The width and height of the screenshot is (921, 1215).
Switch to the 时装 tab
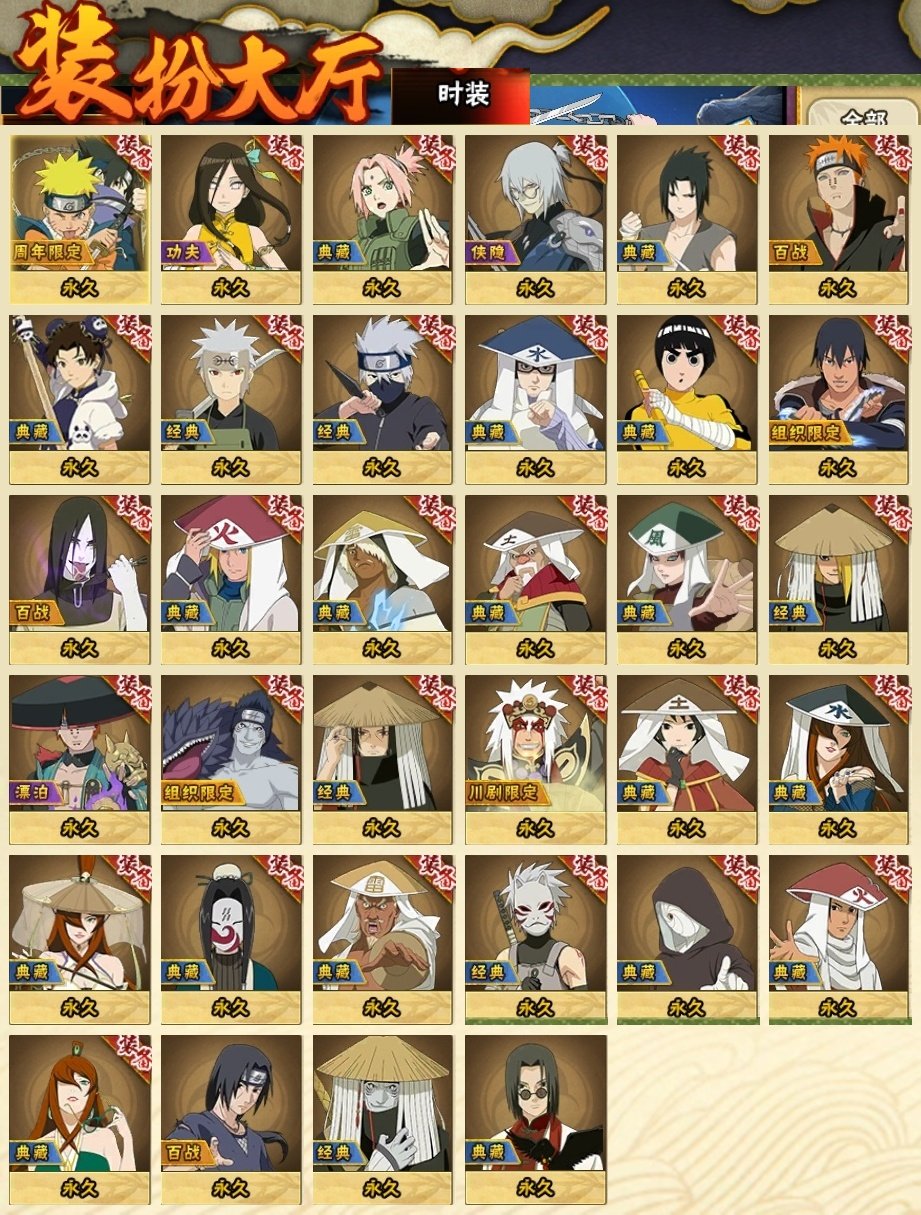pyautogui.click(x=462, y=95)
